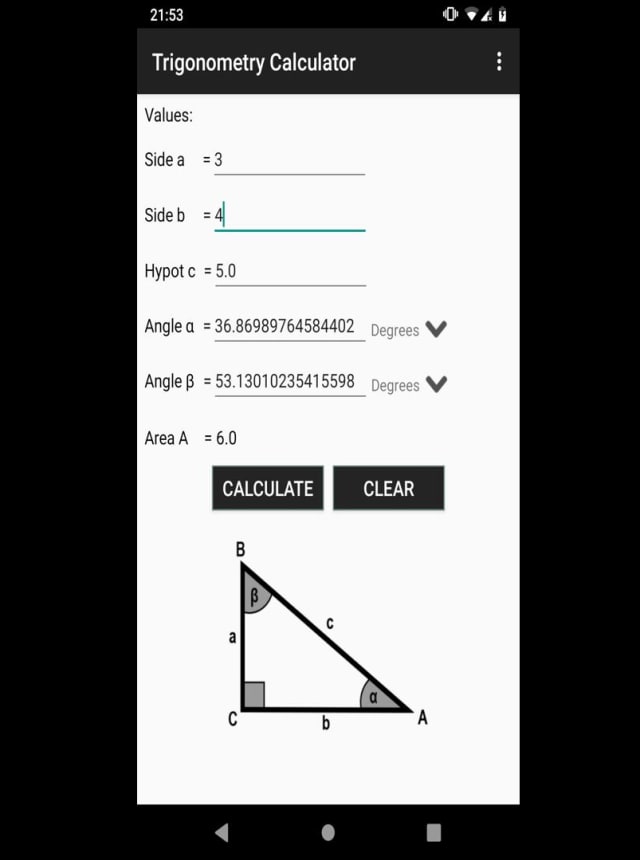This screenshot has width=640, height=860.
Task: Open the overflow menu
Action: pyautogui.click(x=499, y=62)
